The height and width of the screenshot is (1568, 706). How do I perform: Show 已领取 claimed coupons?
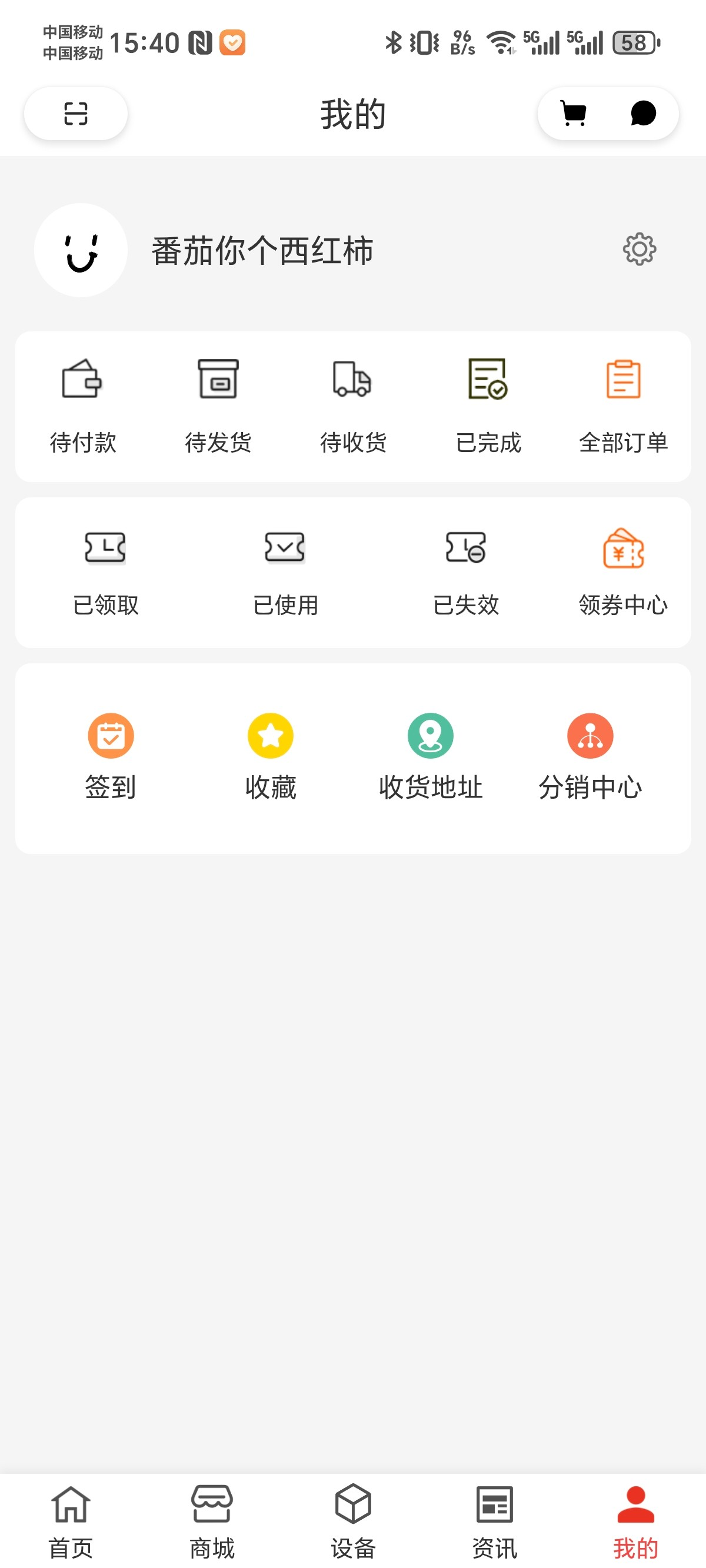tap(106, 572)
